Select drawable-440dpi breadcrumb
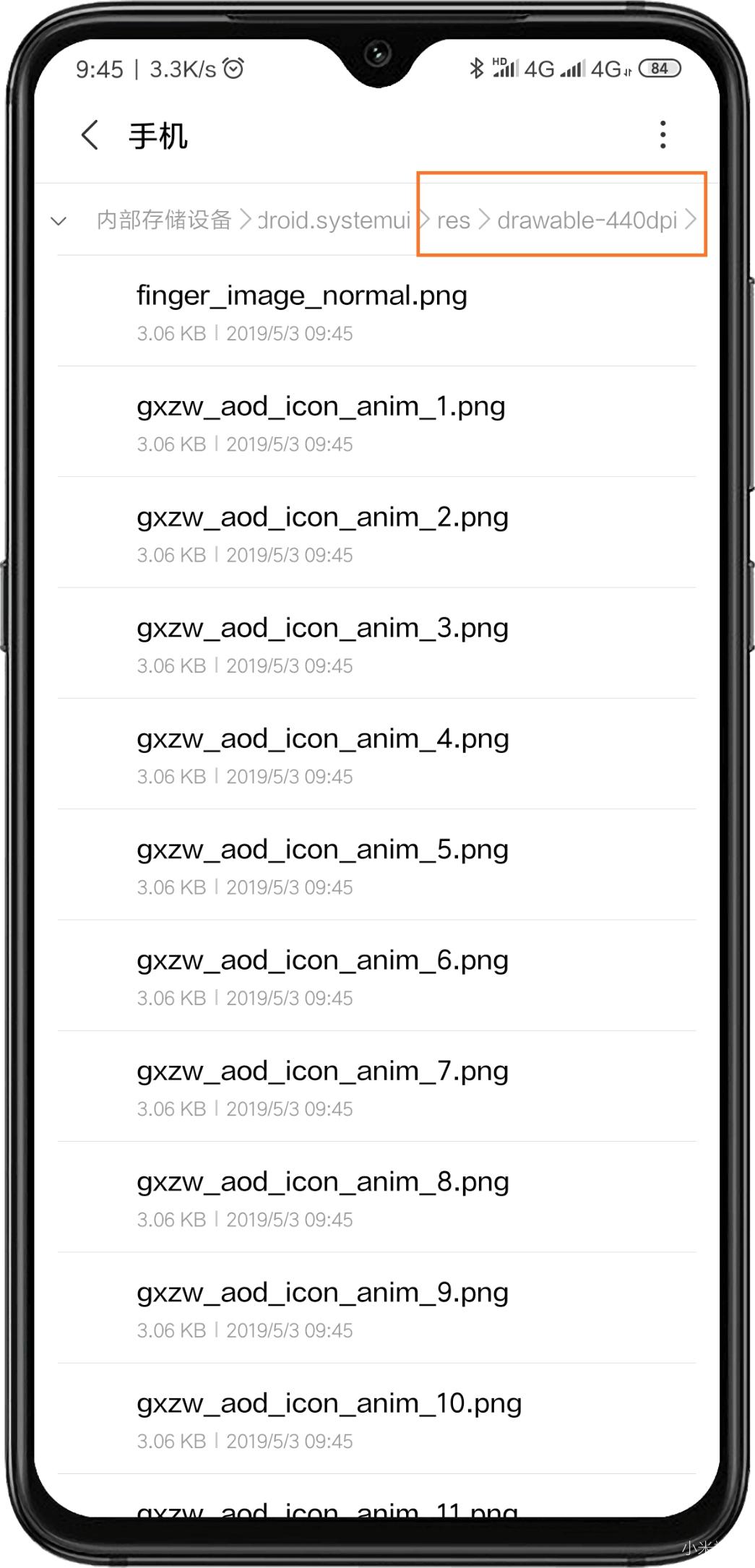Viewport: 755px width, 1568px height. [x=587, y=220]
